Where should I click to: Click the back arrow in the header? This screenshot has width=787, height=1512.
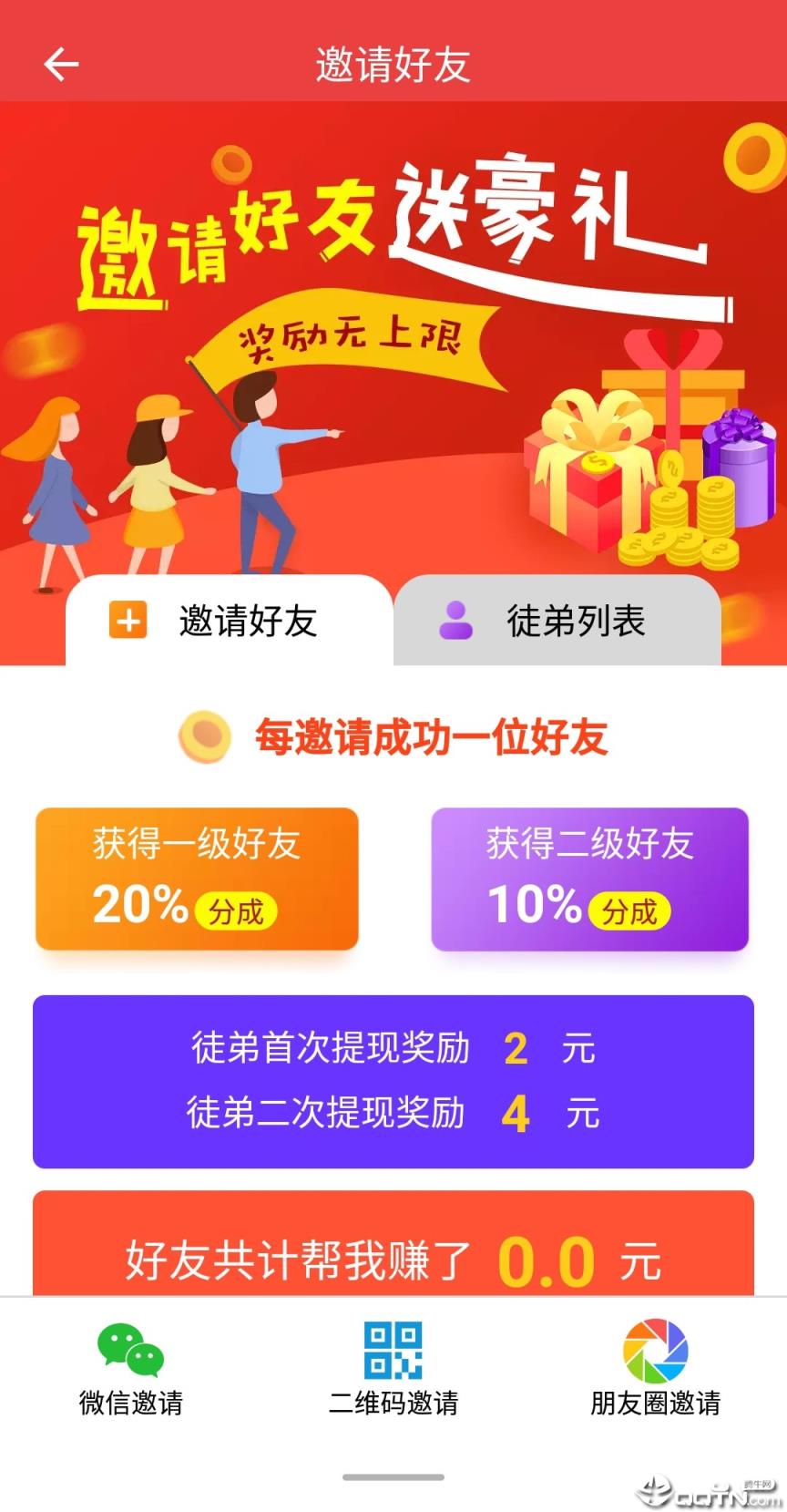tap(60, 63)
